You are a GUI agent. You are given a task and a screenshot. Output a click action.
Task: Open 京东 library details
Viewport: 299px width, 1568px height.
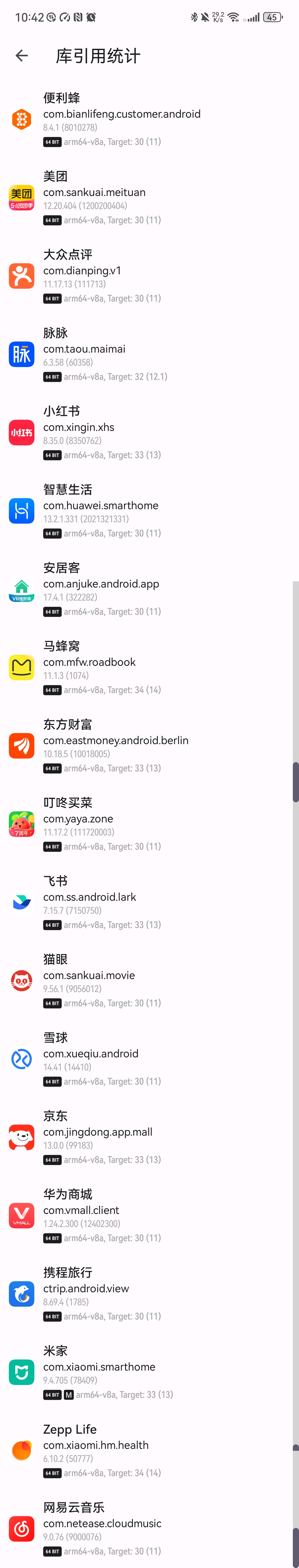click(x=122, y=1138)
